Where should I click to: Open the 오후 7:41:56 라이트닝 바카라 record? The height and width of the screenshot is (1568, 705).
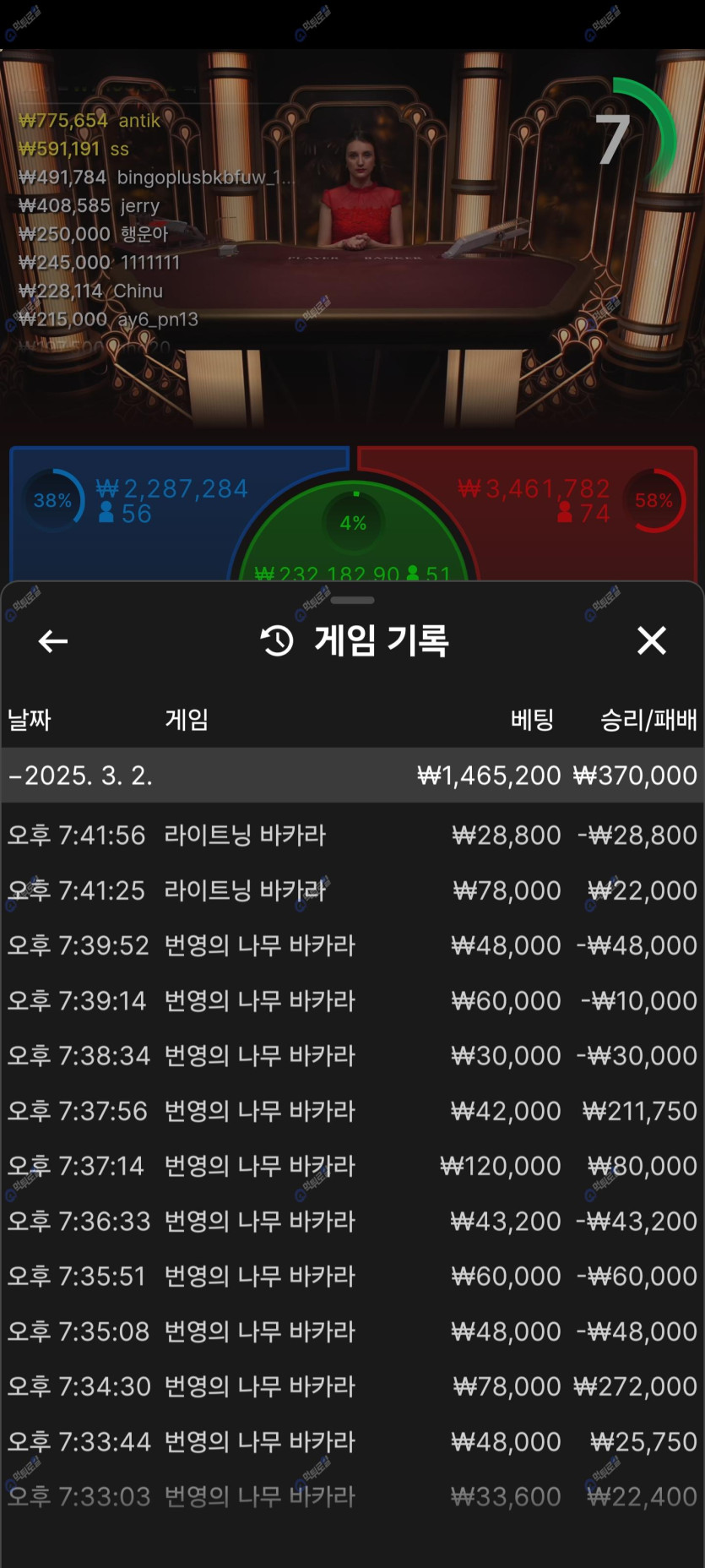352,836
